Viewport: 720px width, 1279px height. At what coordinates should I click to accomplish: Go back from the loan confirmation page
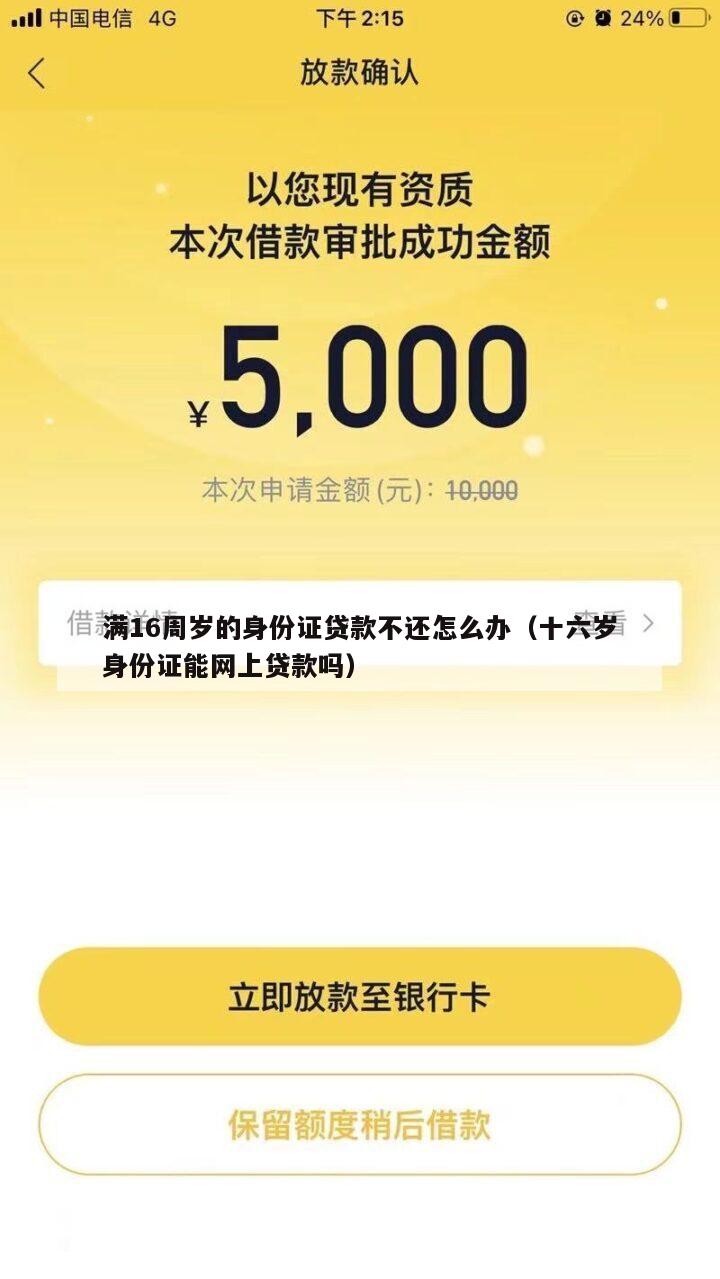coord(37,73)
